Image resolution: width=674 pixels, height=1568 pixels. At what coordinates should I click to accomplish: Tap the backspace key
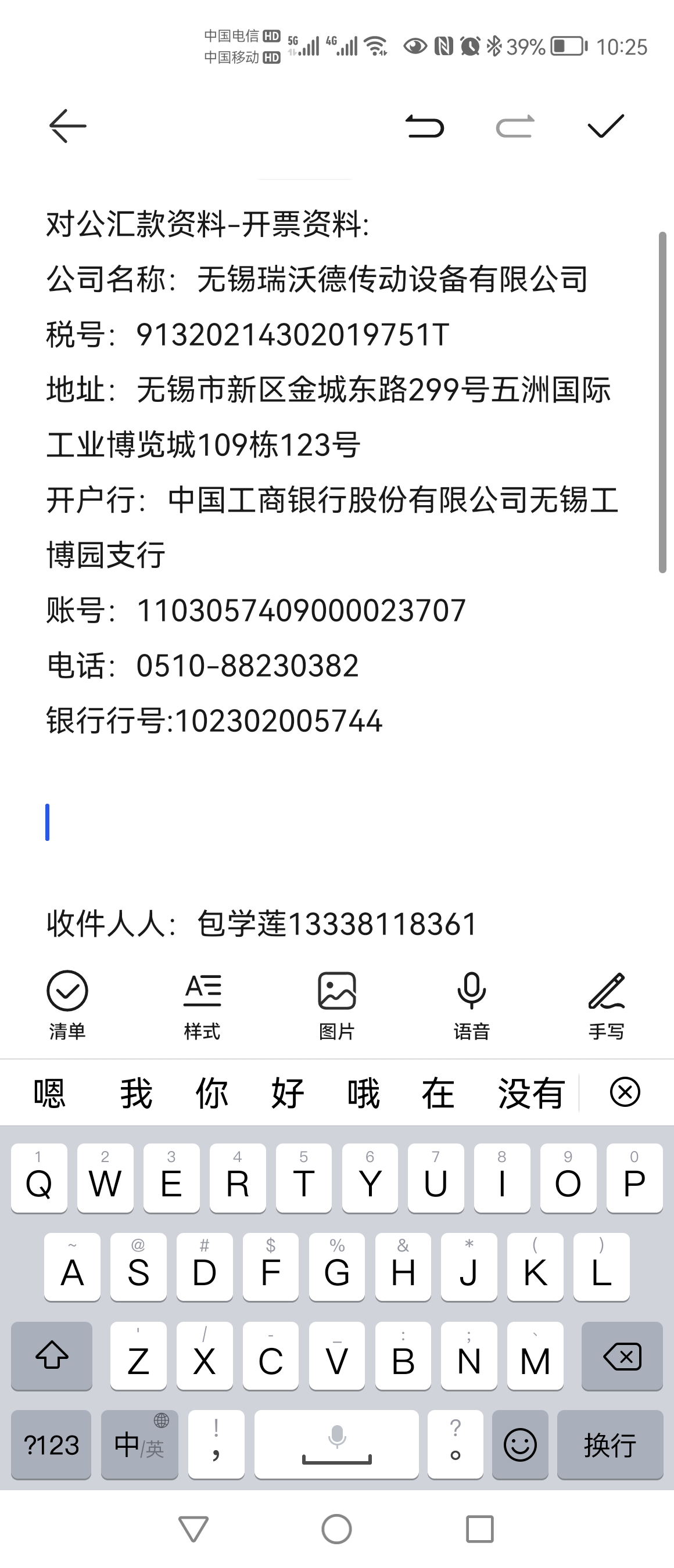pyautogui.click(x=622, y=1356)
